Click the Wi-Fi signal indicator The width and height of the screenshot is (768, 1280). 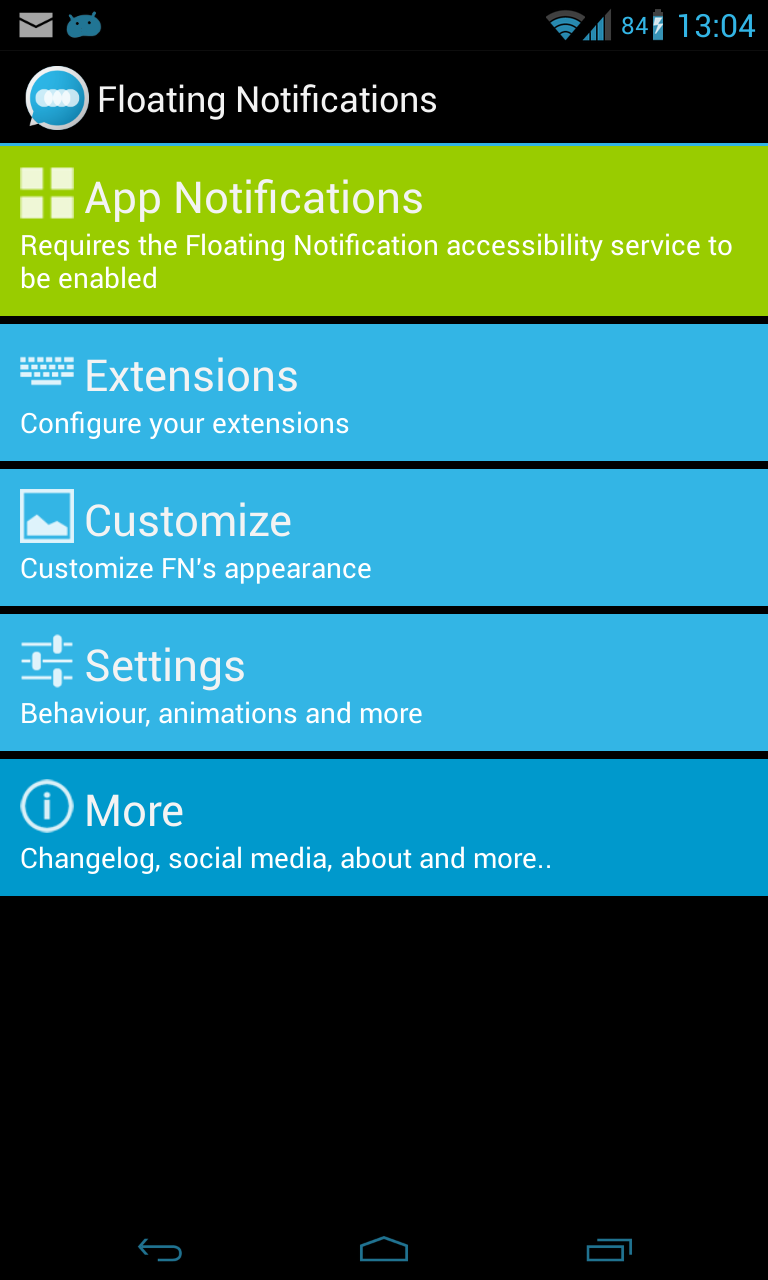(564, 24)
